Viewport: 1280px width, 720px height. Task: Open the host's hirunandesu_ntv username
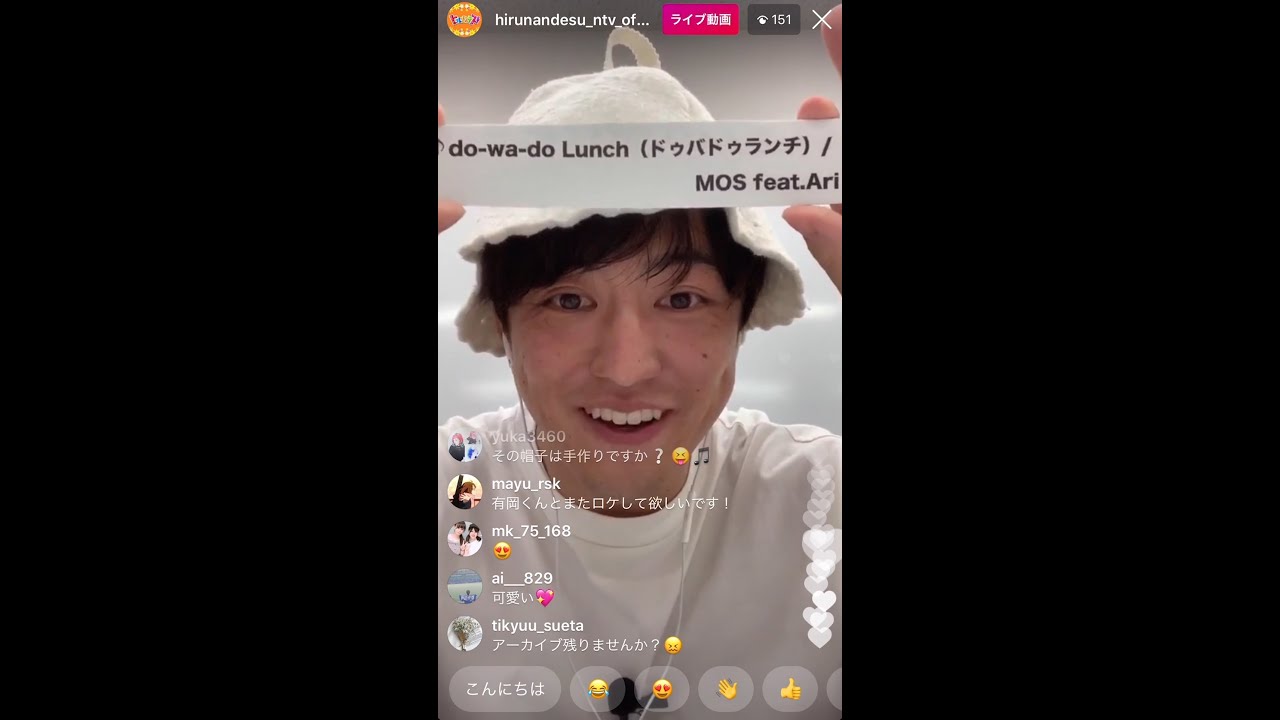571,20
